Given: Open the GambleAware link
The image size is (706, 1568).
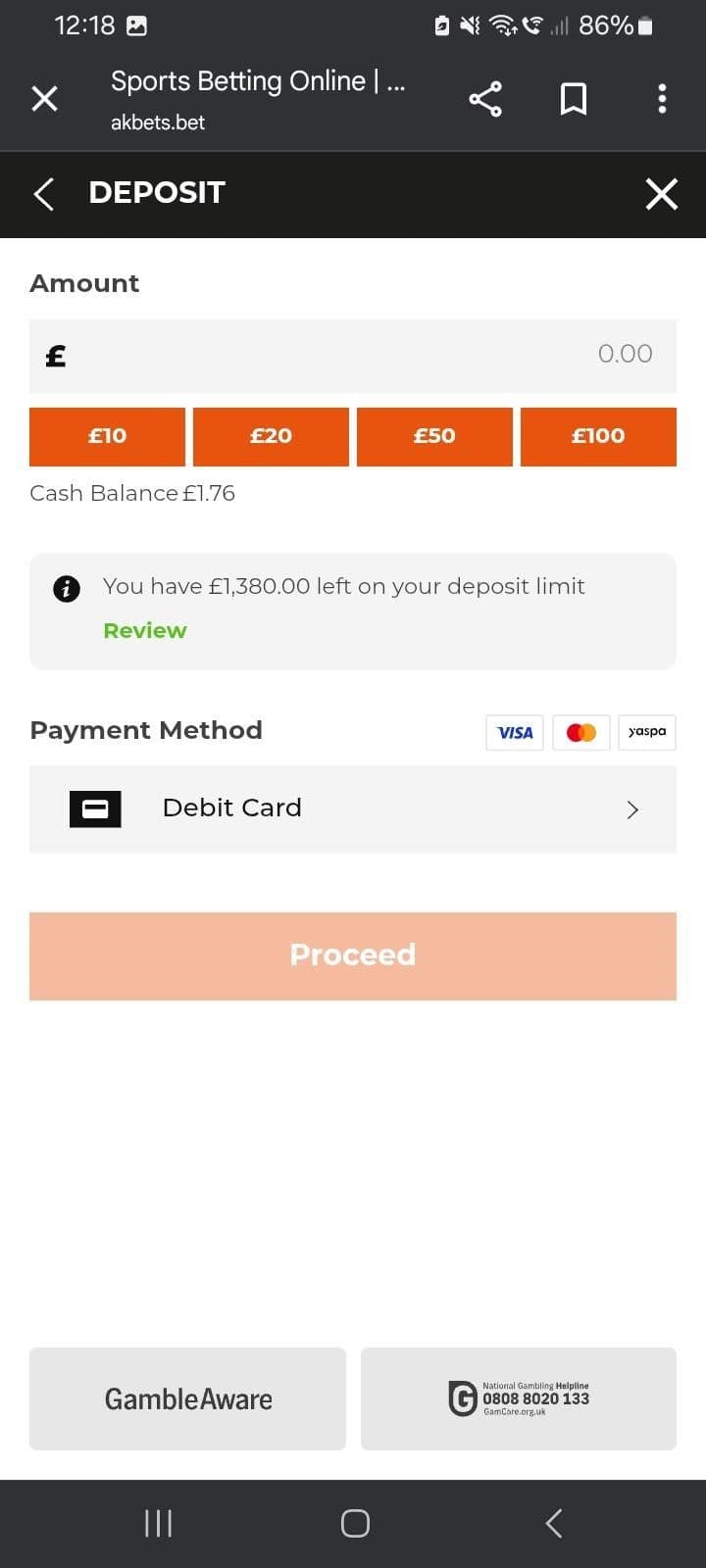Looking at the screenshot, I should coord(187,1398).
